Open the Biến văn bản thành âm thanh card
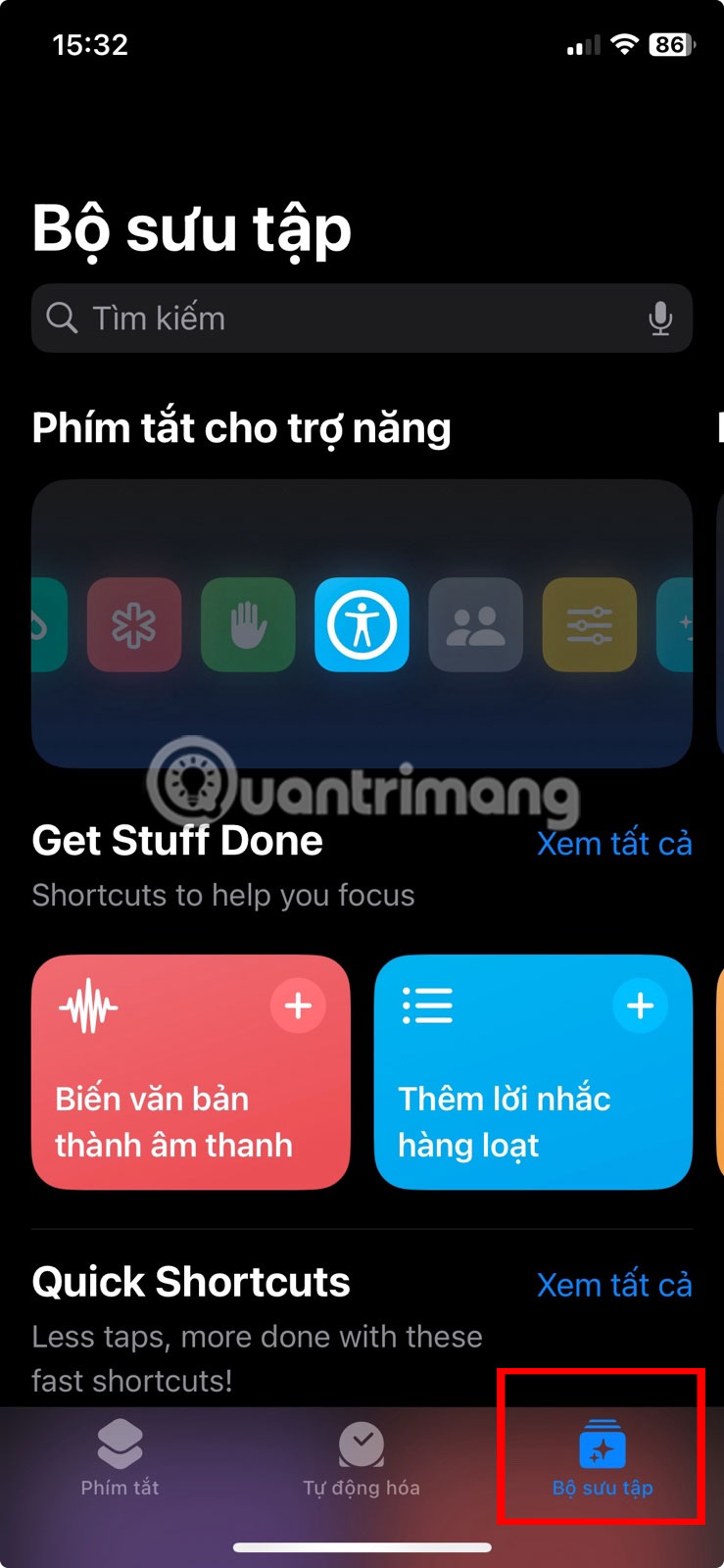 coord(174,1107)
